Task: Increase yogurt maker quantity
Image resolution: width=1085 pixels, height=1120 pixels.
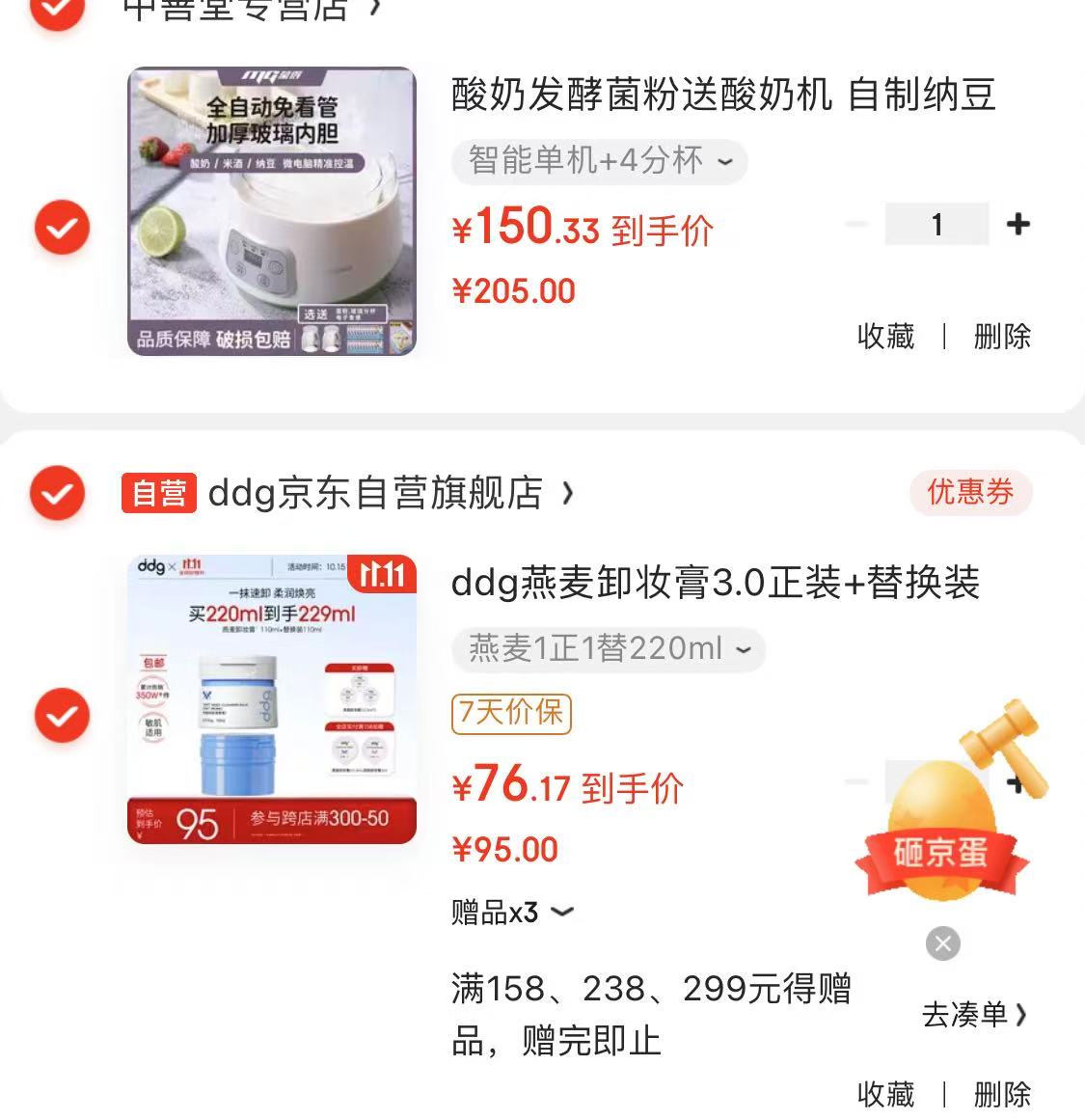Action: coord(1017,225)
